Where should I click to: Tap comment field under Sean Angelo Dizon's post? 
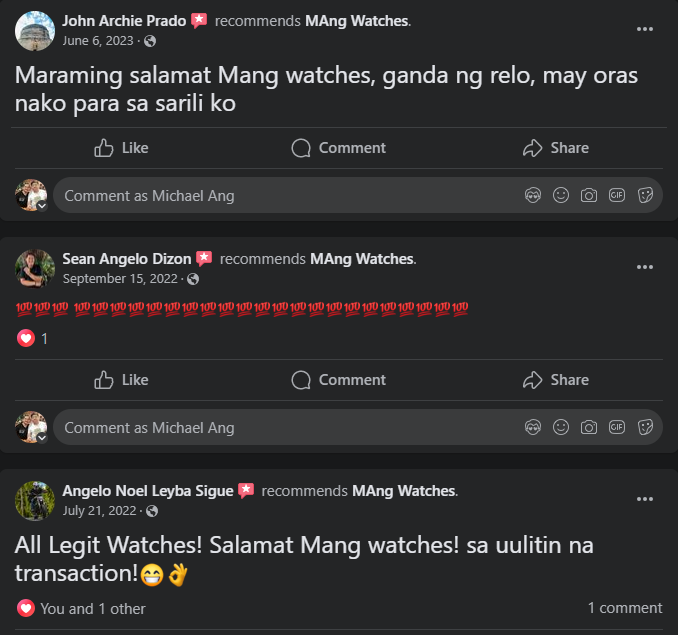280,428
